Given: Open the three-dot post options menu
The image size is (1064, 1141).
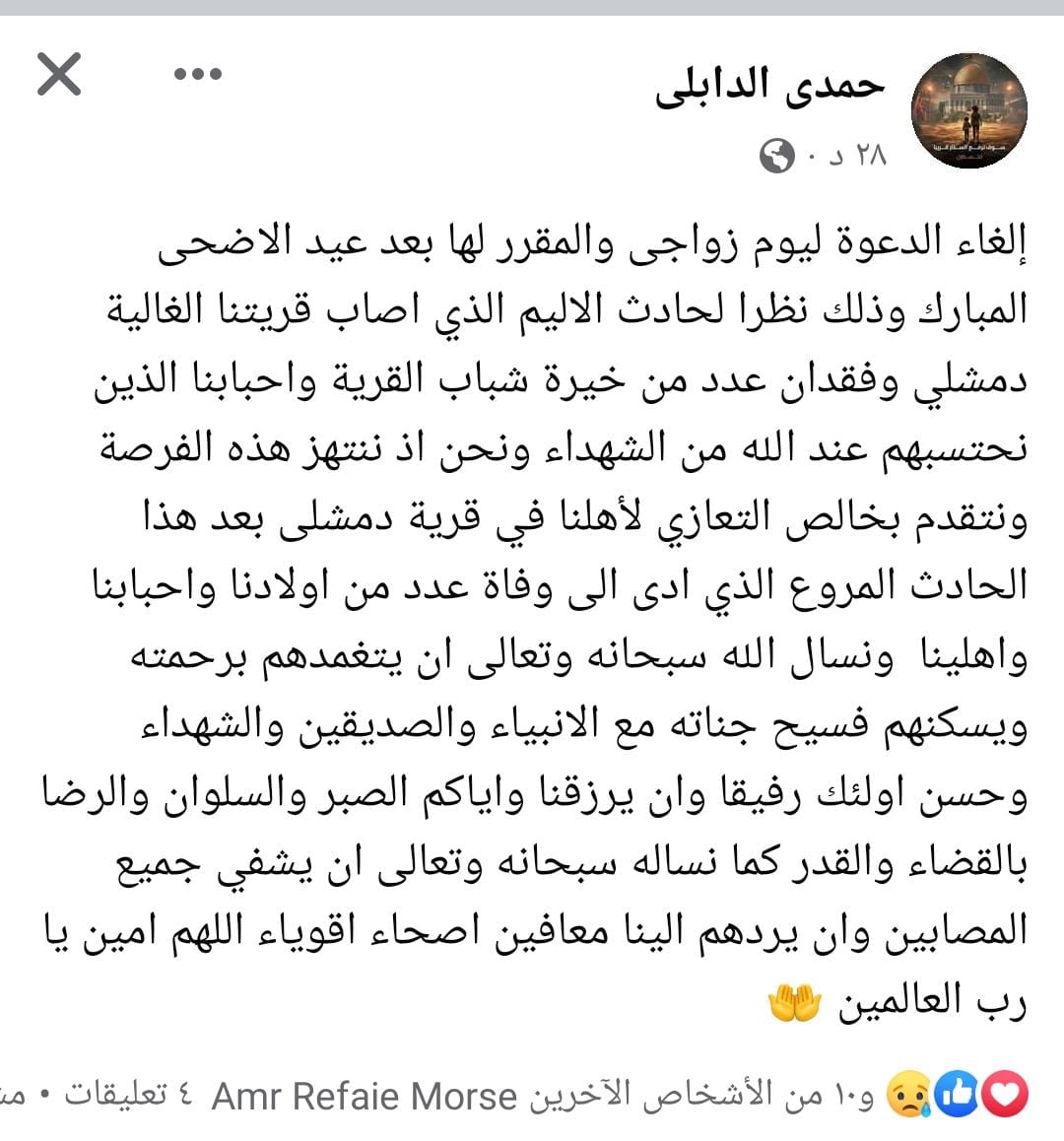Looking at the screenshot, I should point(197,74).
